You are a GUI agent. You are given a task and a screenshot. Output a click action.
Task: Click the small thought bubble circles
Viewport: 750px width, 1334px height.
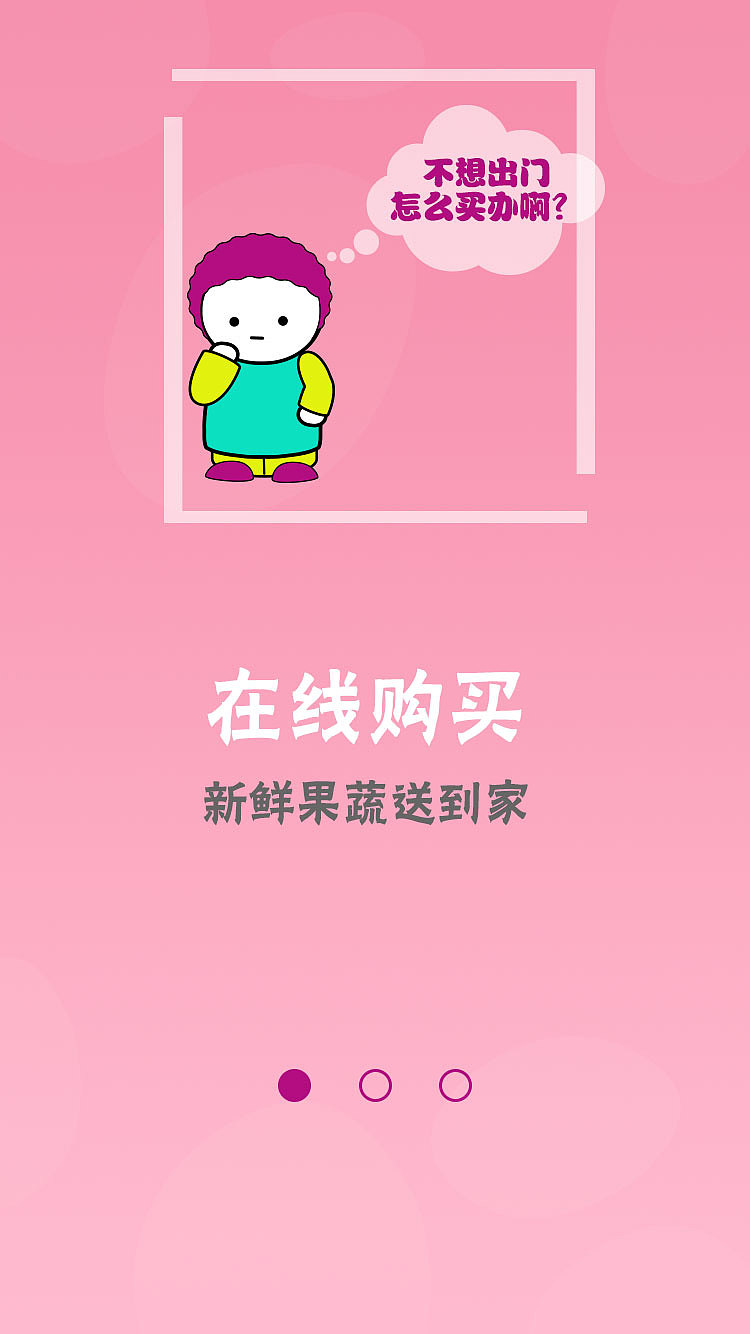pos(352,252)
